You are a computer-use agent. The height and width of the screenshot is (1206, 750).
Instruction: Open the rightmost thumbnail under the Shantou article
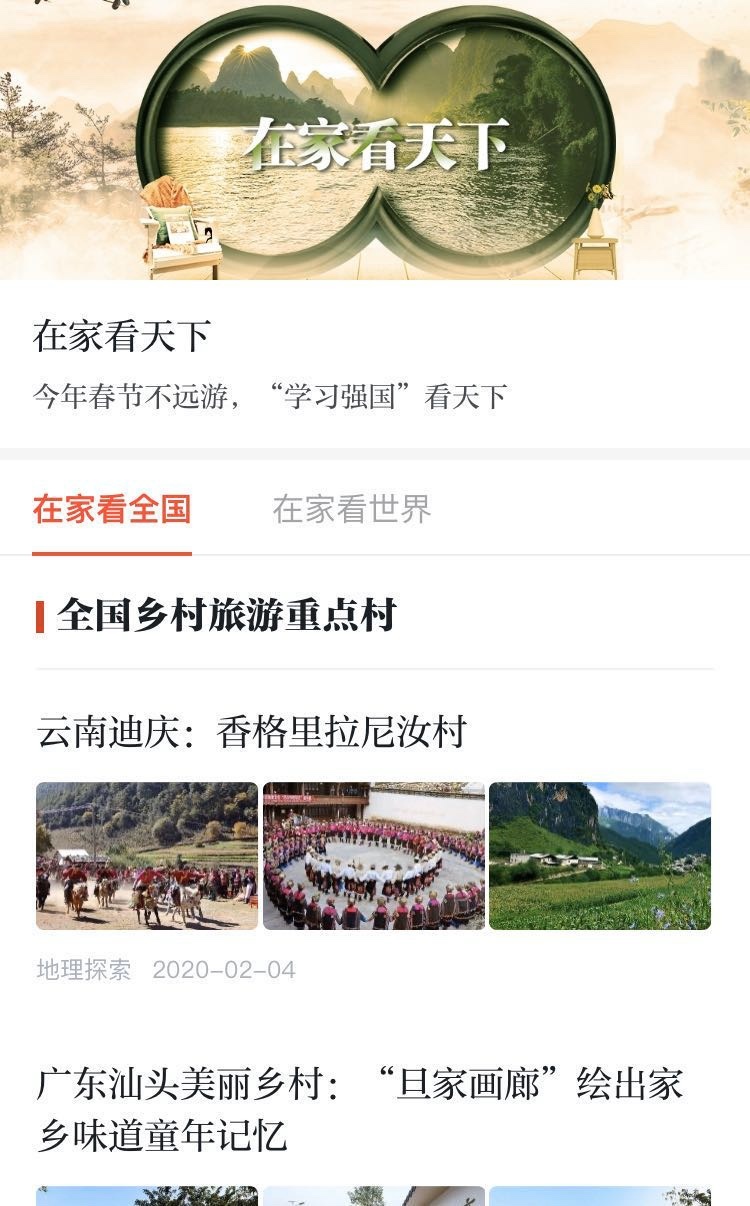click(x=600, y=1198)
